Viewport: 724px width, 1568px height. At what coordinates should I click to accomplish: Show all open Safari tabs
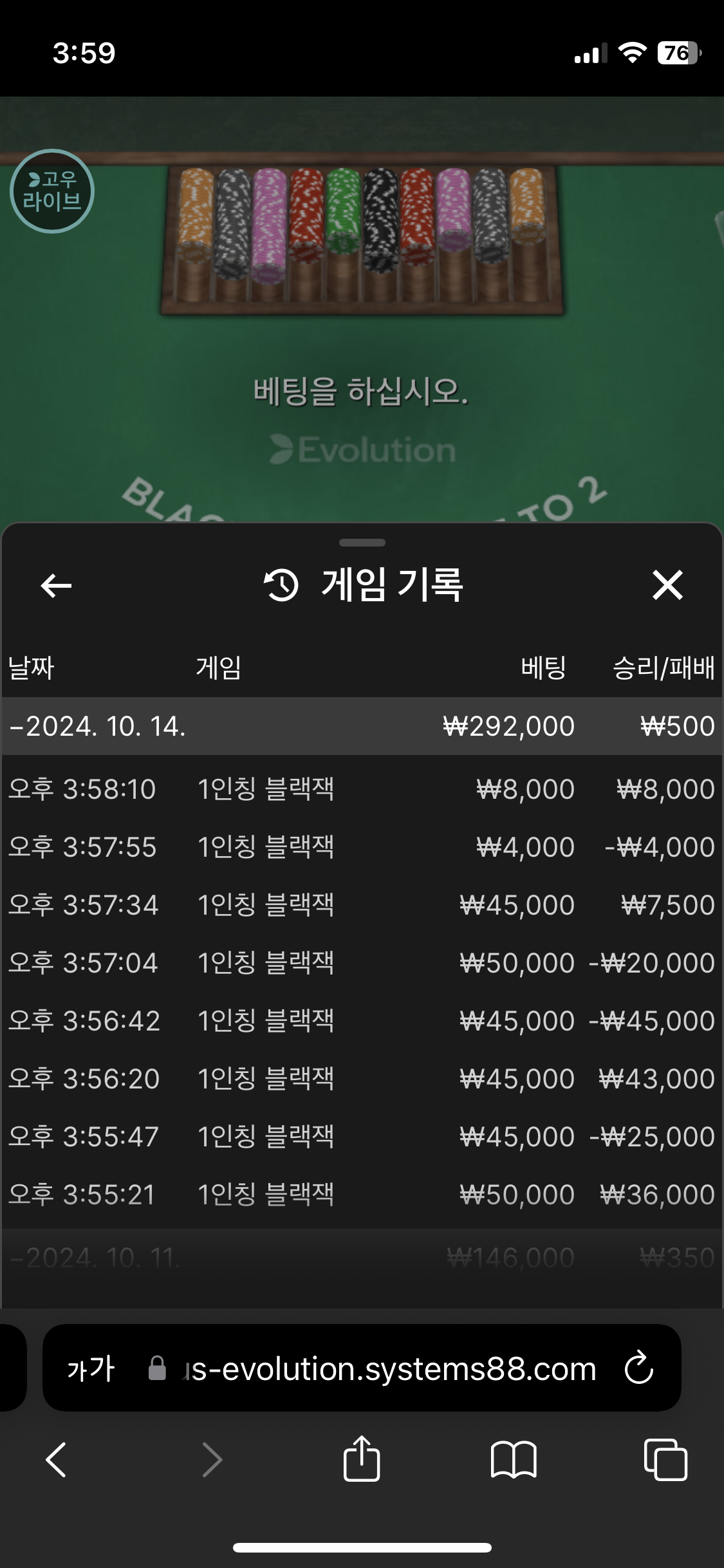pyautogui.click(x=665, y=1459)
